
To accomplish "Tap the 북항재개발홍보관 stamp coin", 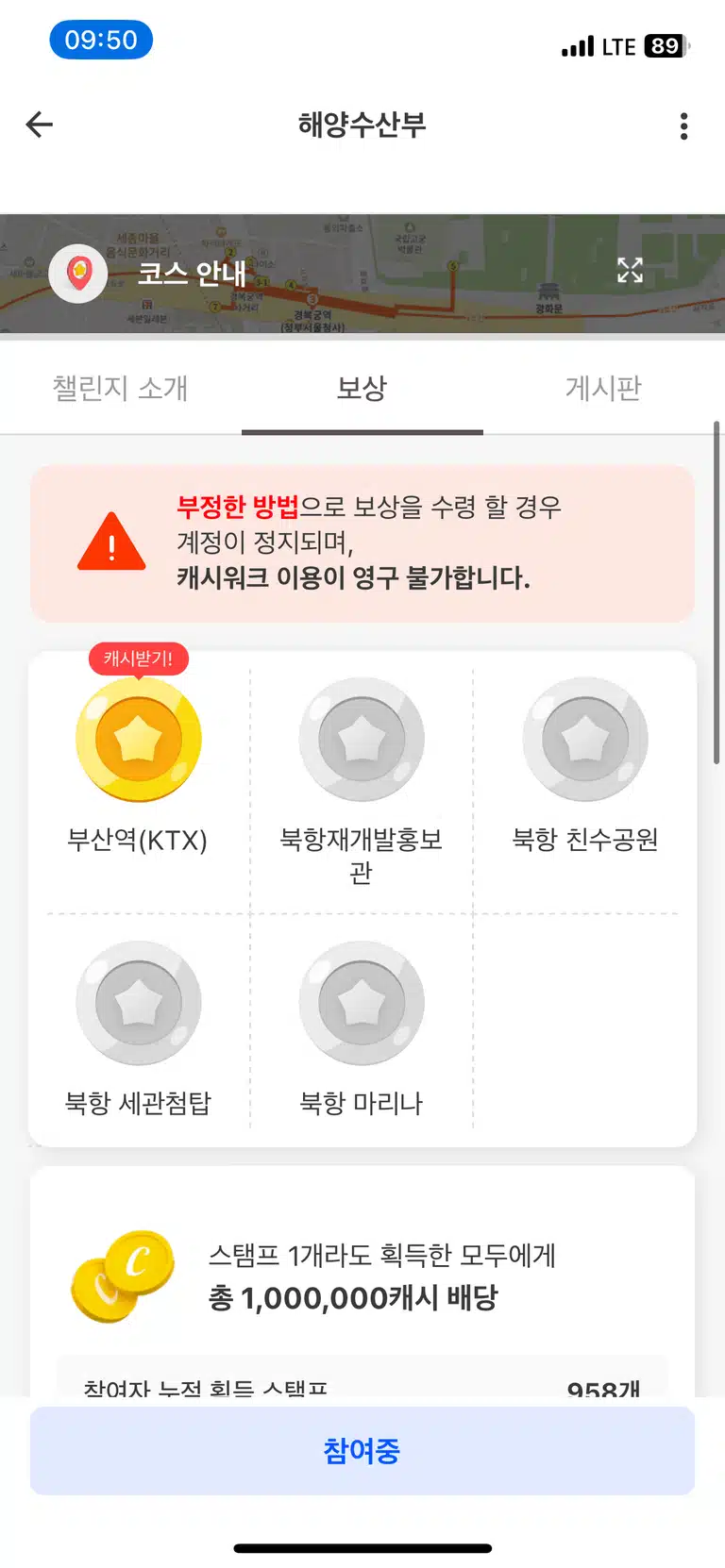I will click(362, 739).
